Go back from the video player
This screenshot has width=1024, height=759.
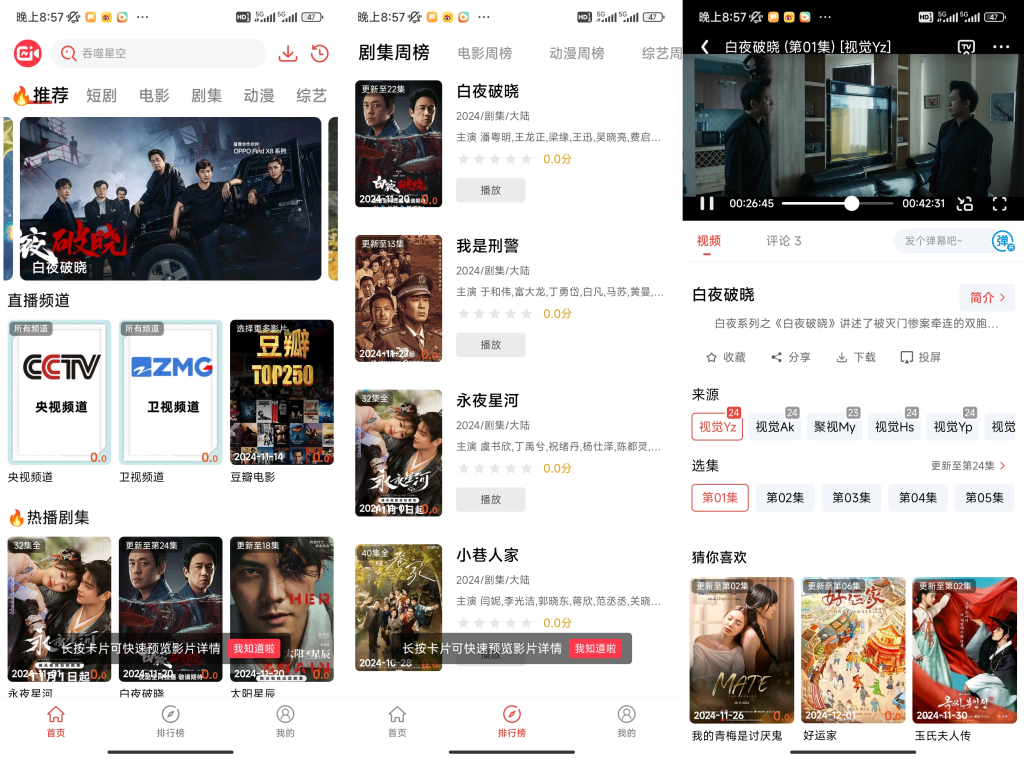coord(705,47)
